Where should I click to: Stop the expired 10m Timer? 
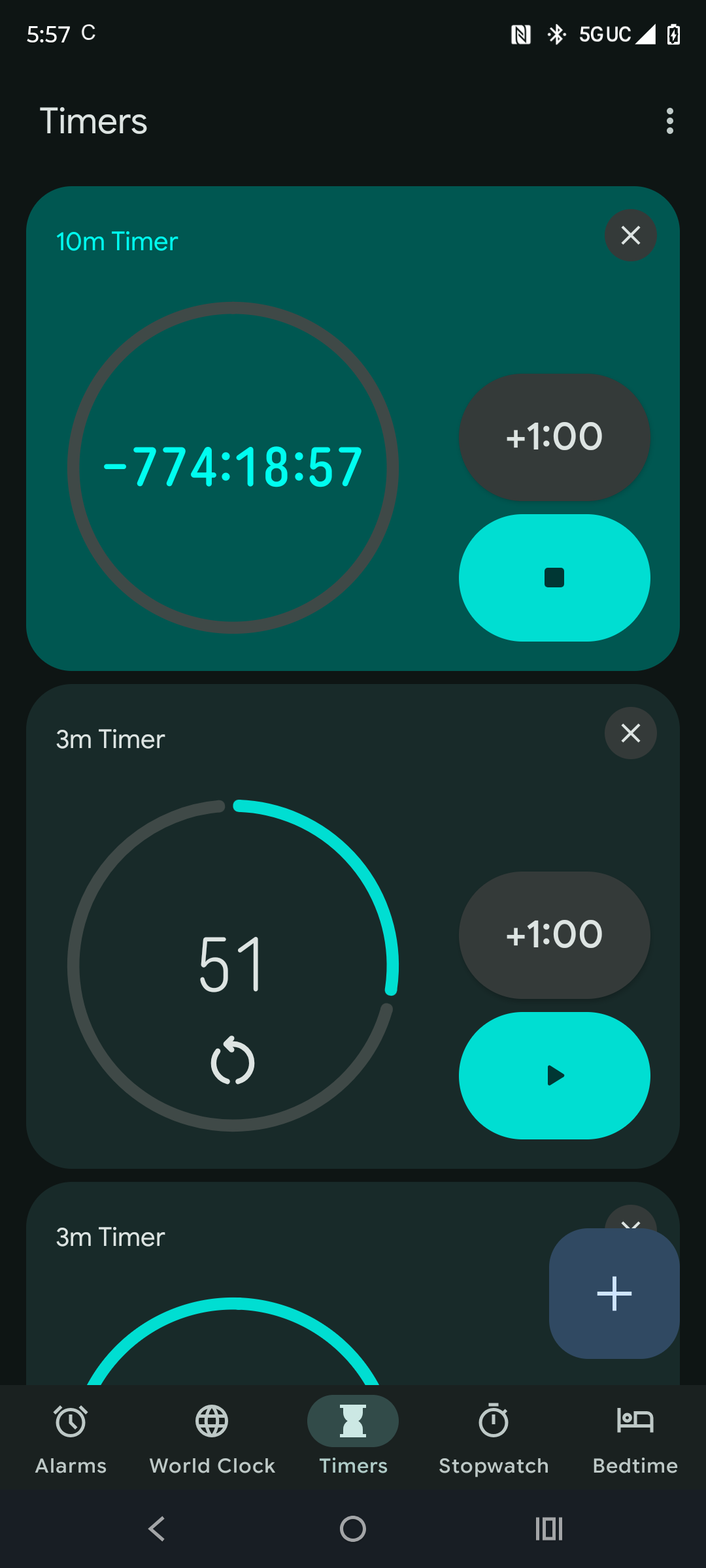coord(554,578)
